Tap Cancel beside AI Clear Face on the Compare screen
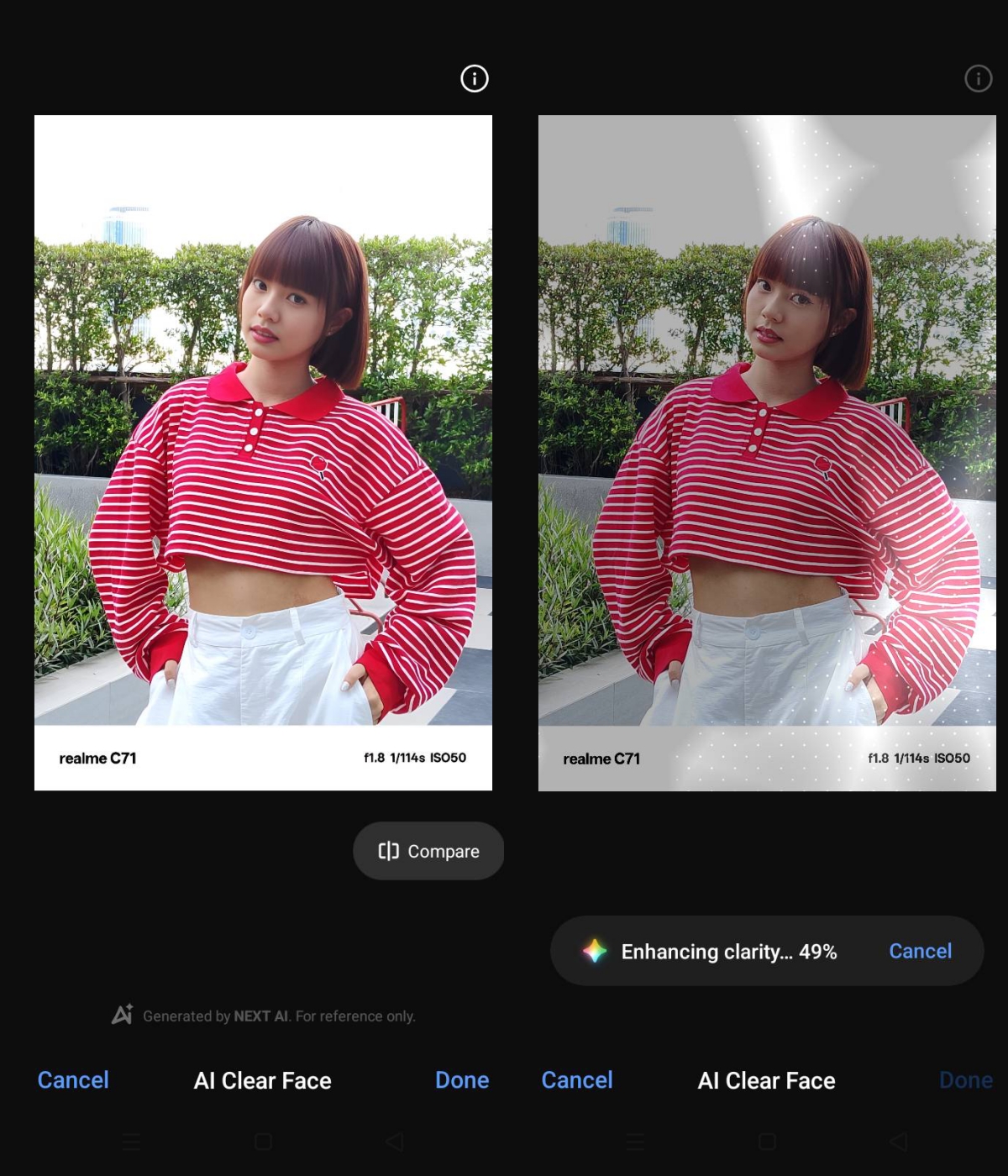 click(73, 1080)
